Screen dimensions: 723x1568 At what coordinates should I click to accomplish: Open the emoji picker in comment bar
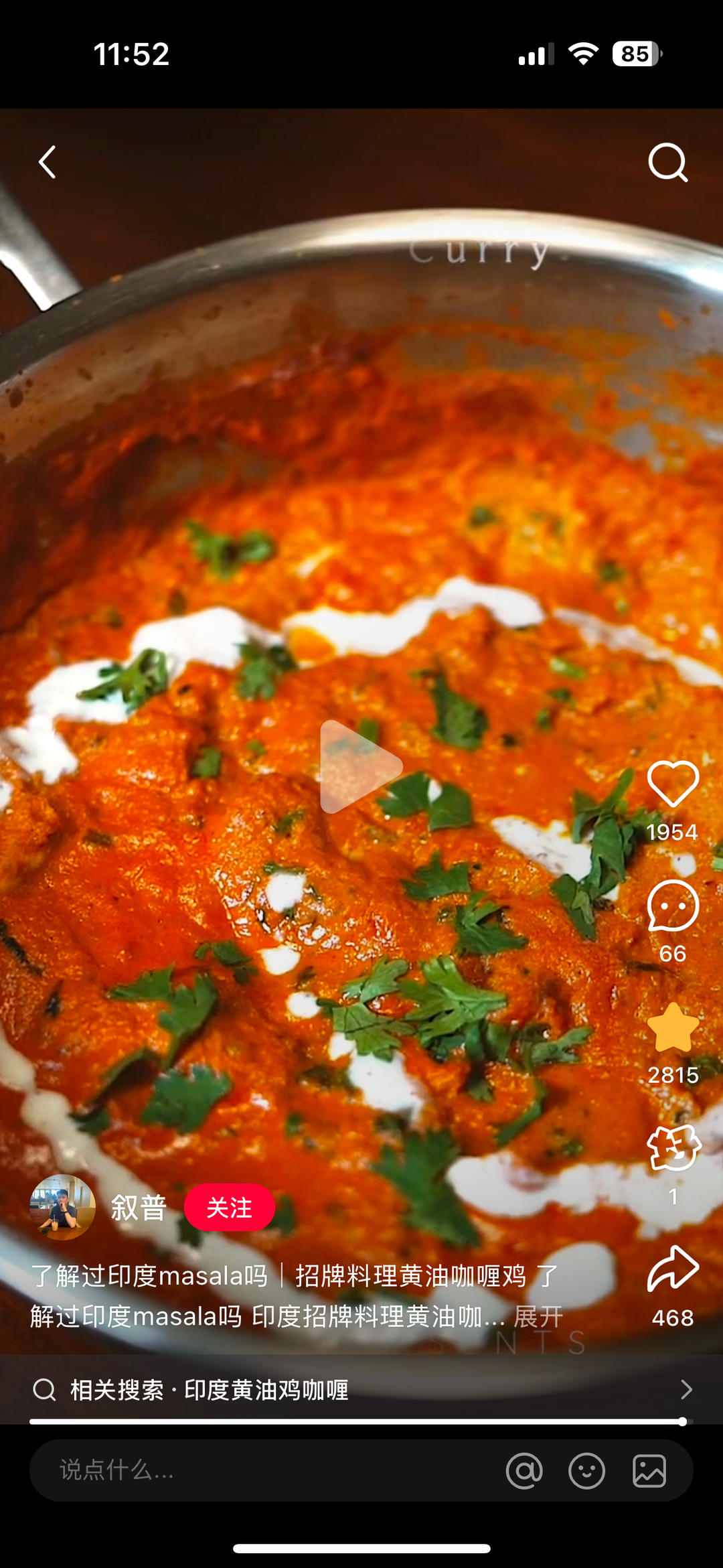pyautogui.click(x=586, y=1471)
